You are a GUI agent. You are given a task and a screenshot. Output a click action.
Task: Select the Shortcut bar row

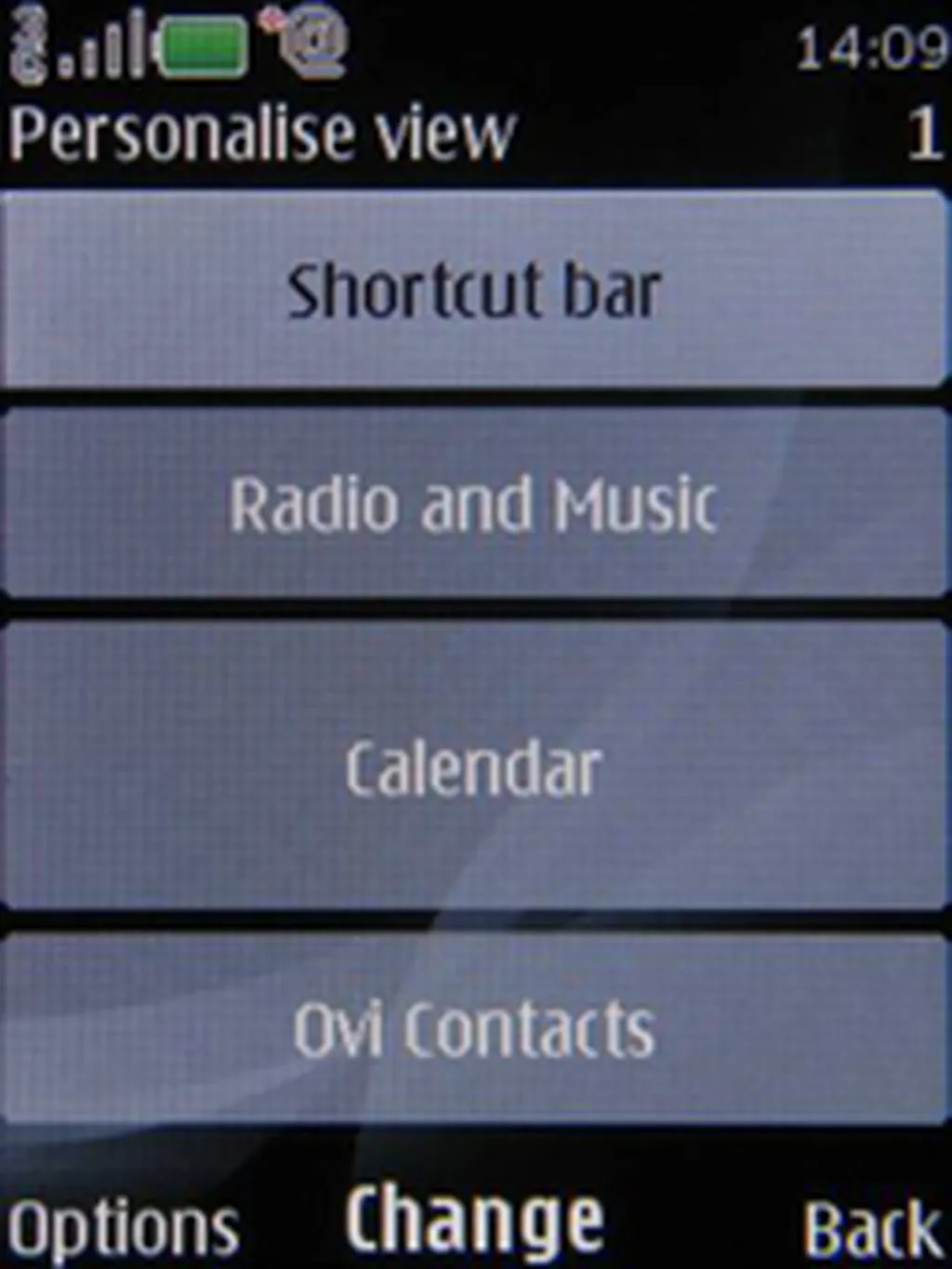pos(474,290)
